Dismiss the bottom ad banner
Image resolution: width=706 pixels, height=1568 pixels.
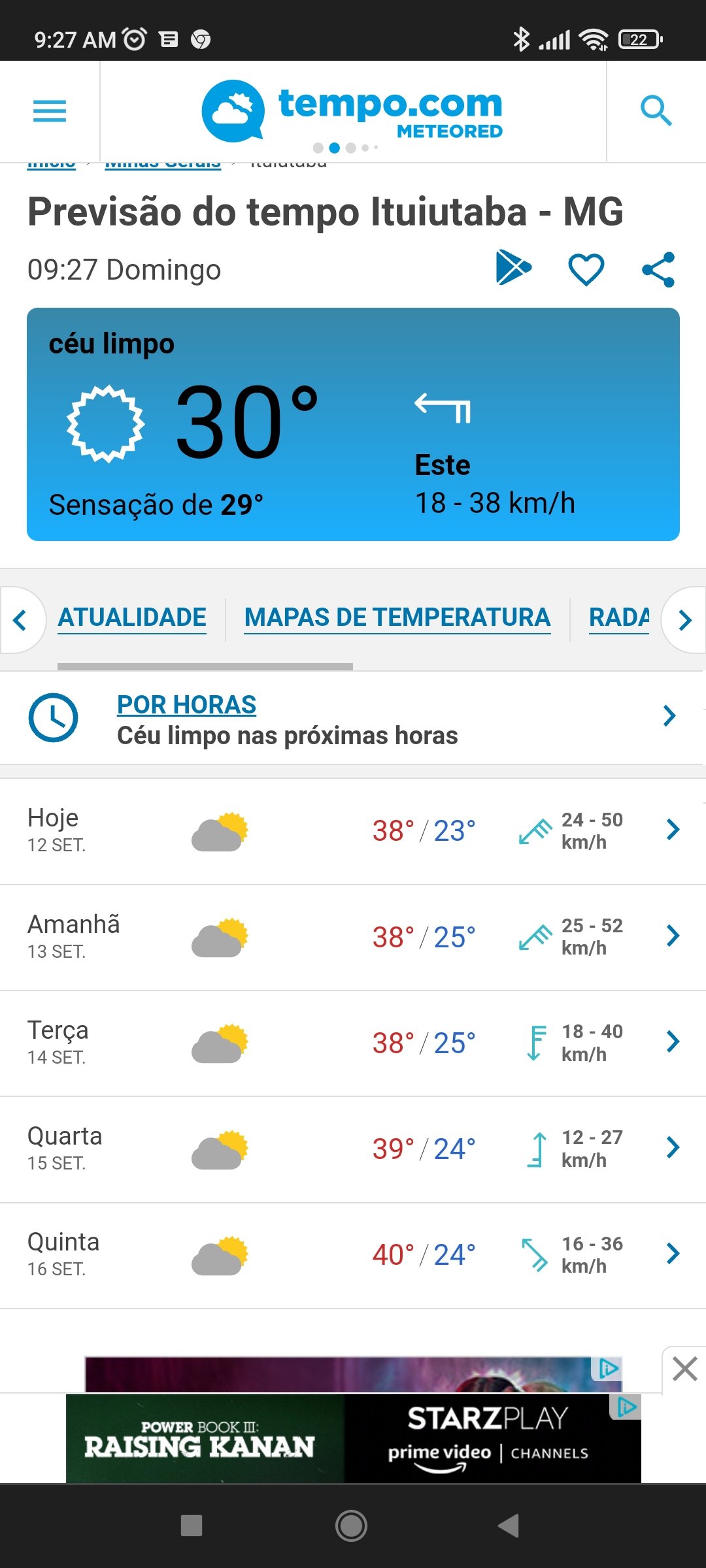click(x=684, y=1369)
